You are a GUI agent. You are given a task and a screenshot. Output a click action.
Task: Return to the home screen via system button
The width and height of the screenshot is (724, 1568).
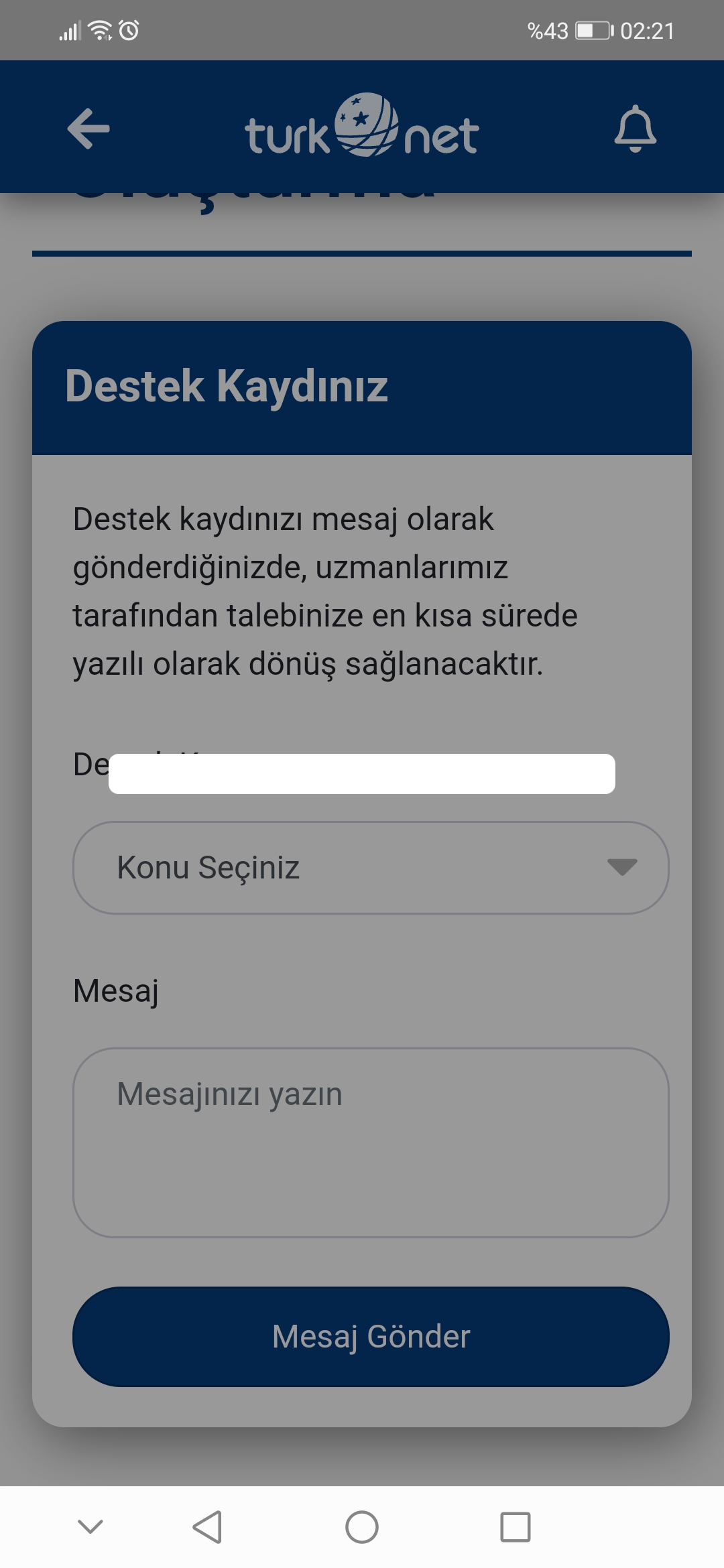point(362,1527)
